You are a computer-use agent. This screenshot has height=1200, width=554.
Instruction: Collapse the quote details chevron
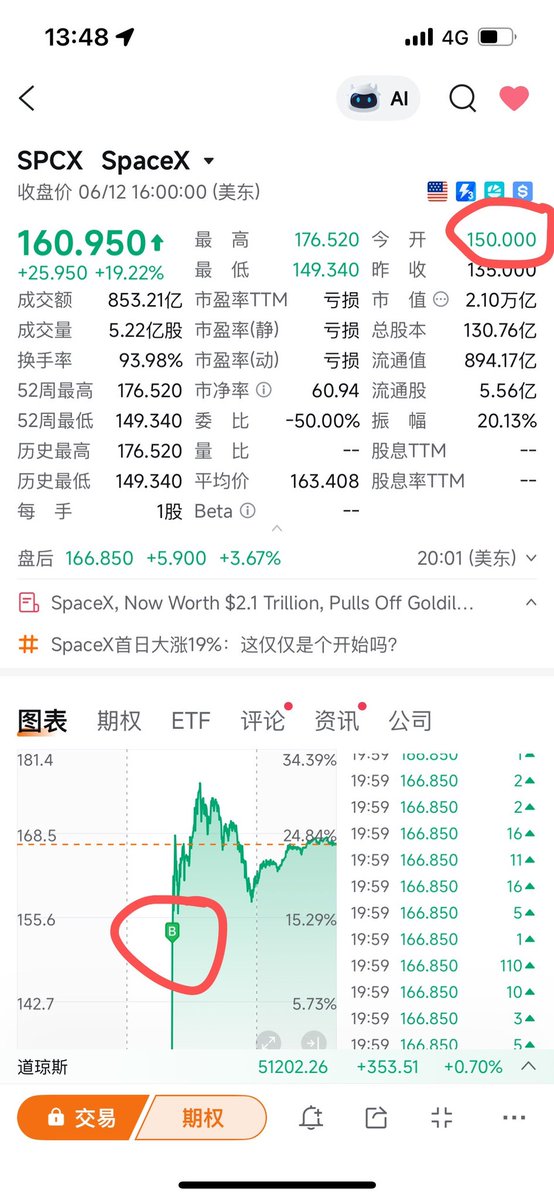pos(277,528)
